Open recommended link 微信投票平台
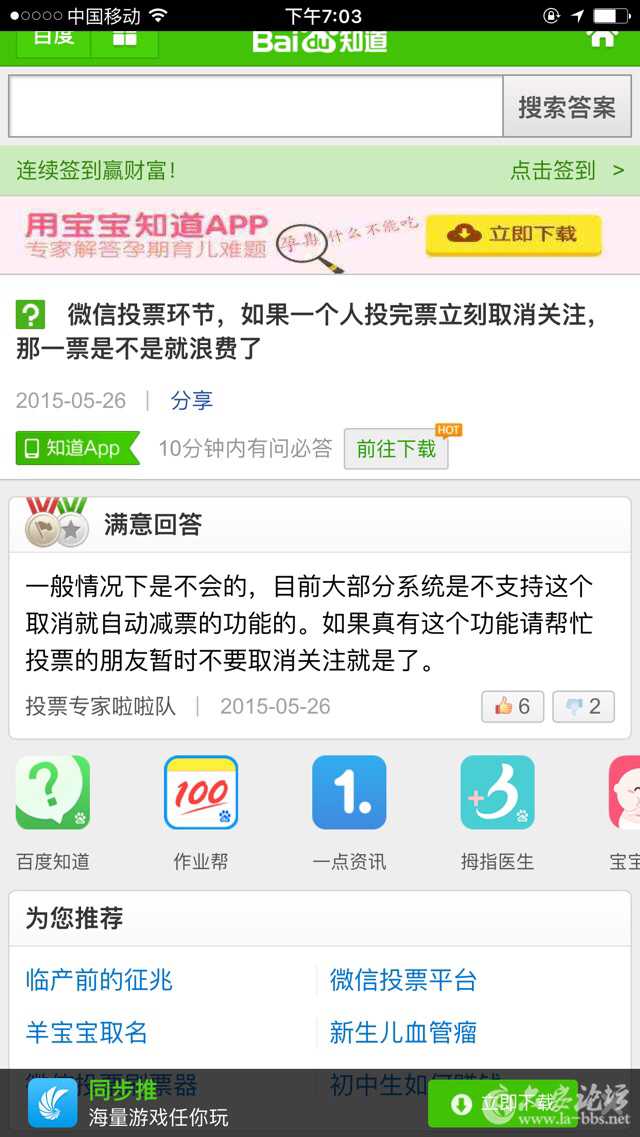 (403, 980)
